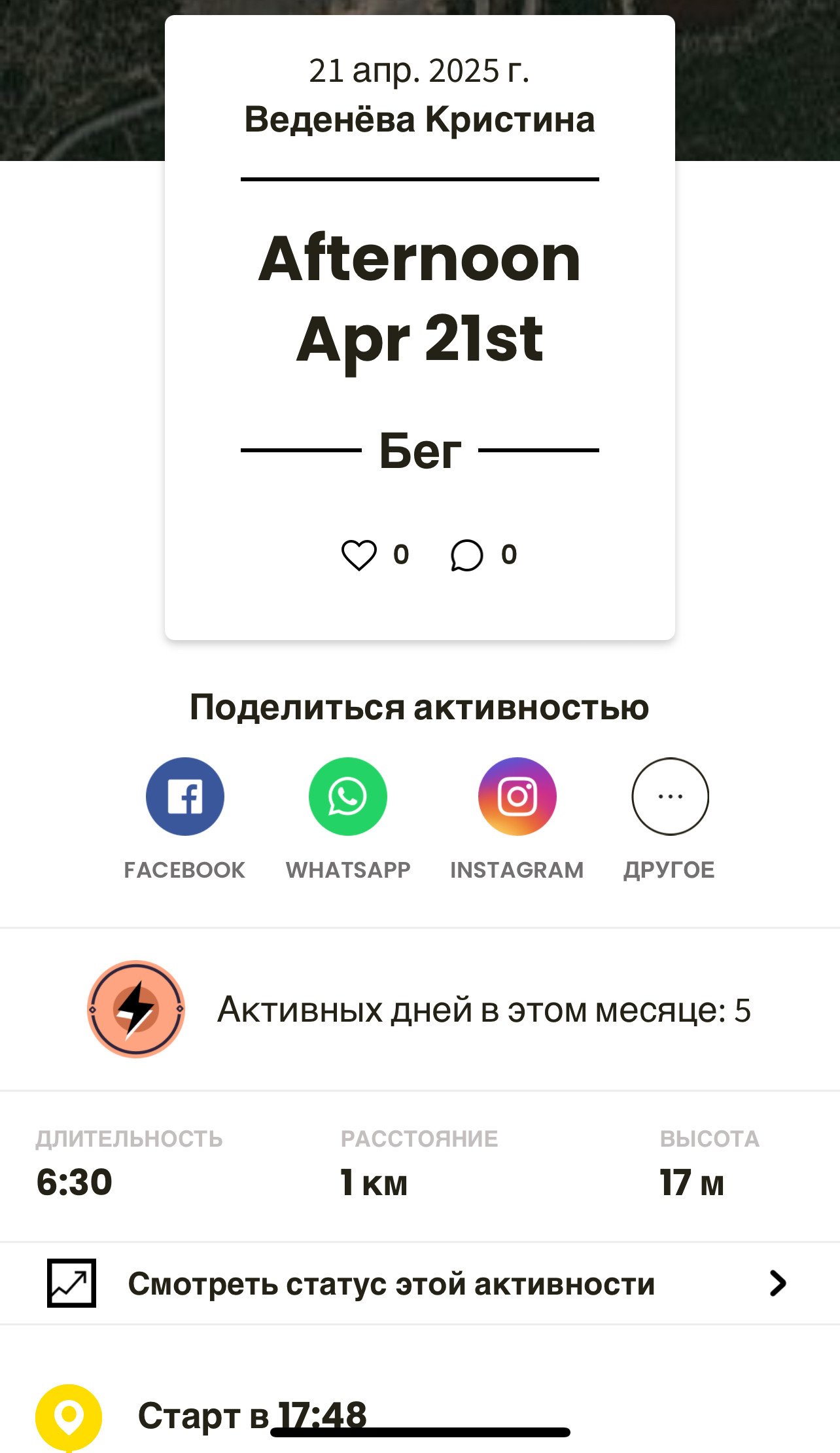Screen dimensions: 840x1453
Task: Share the activity to Facebook
Action: click(185, 796)
